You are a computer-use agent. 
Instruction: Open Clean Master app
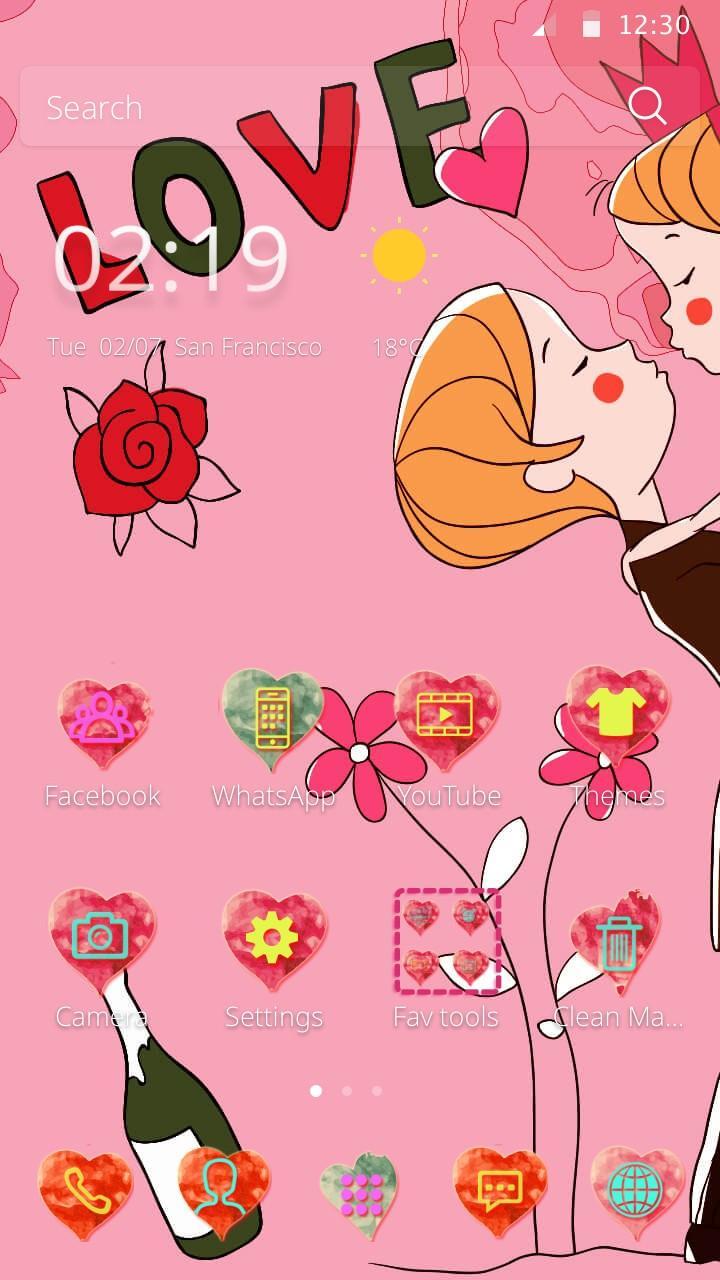click(617, 942)
